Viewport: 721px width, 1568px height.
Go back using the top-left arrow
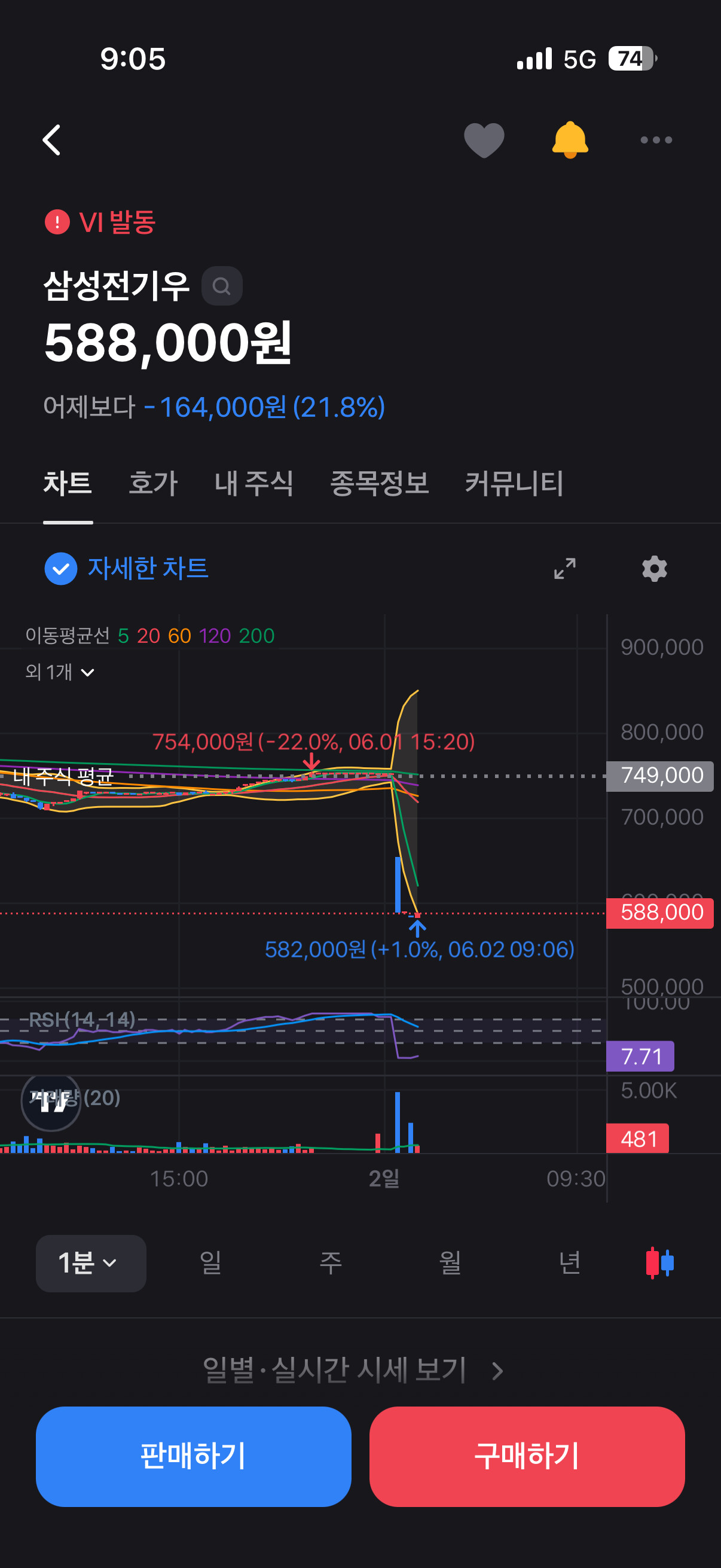click(52, 140)
